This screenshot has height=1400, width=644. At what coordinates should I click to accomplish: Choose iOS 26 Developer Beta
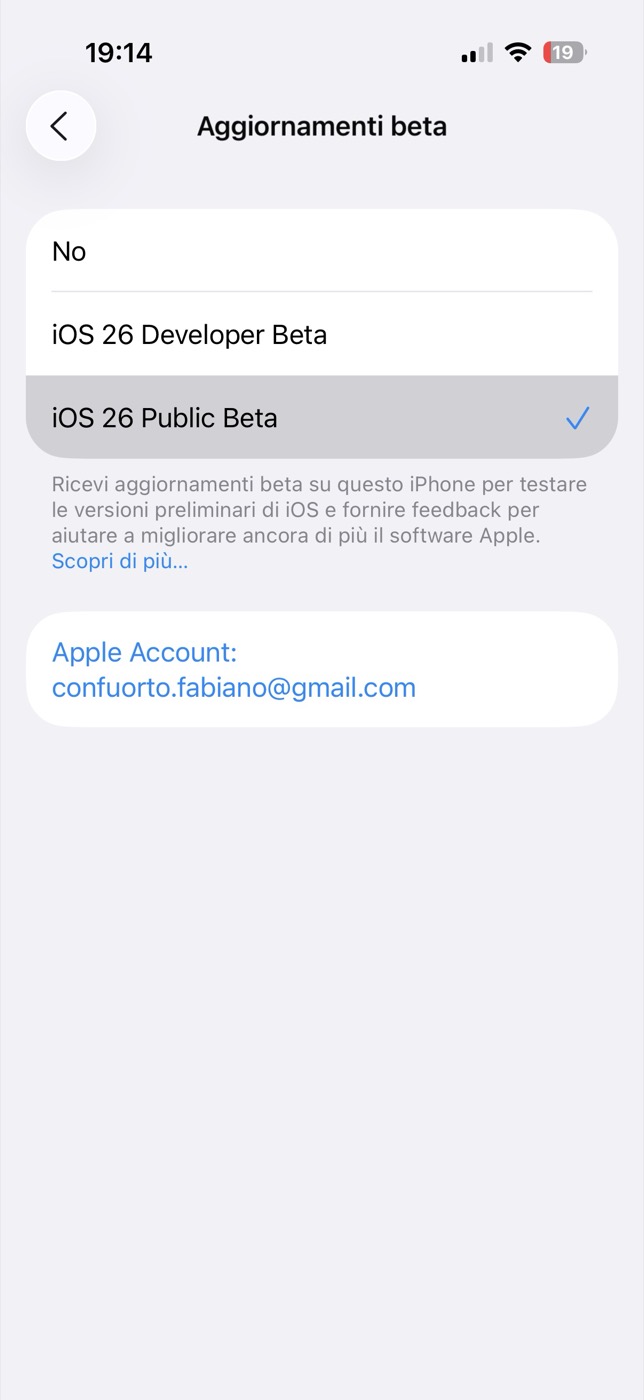click(322, 334)
